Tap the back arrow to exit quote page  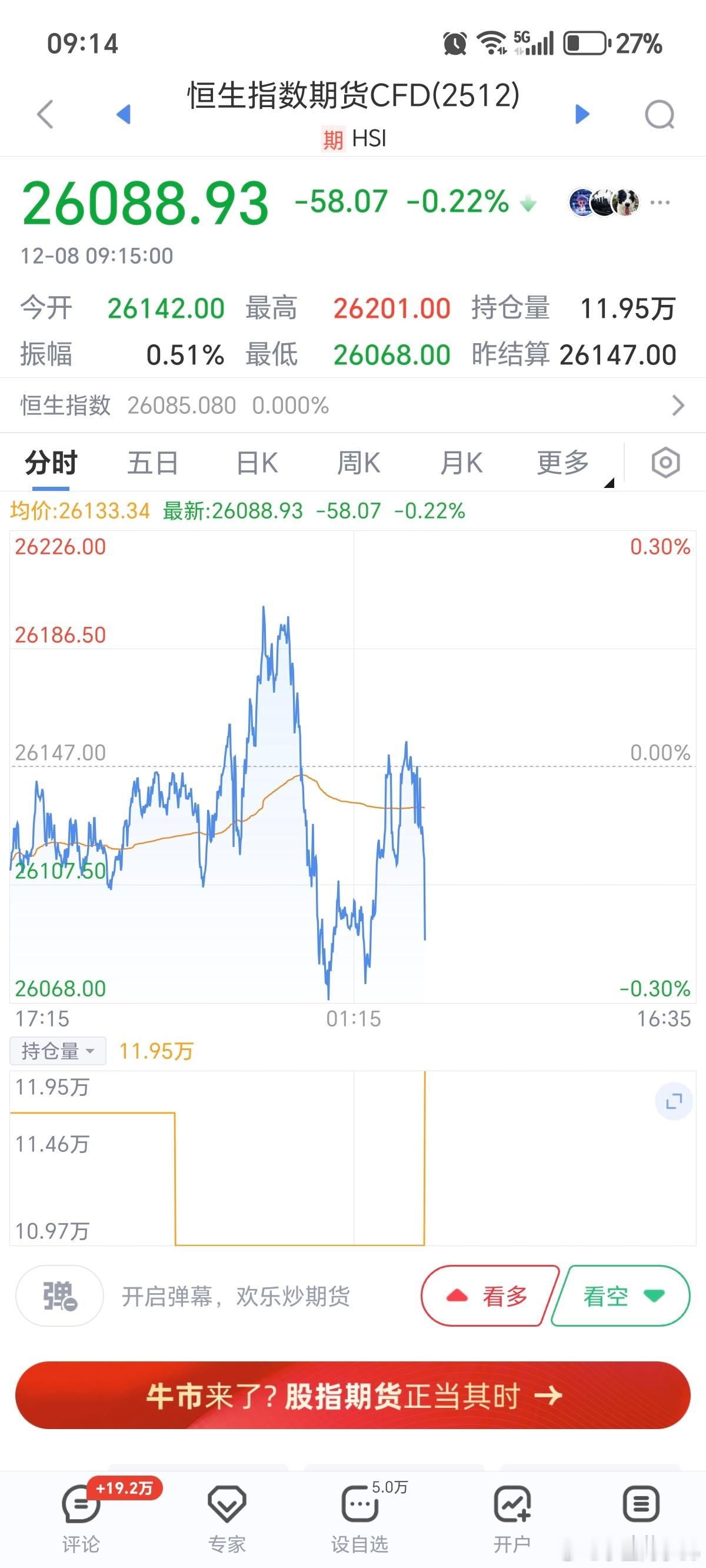[x=44, y=114]
